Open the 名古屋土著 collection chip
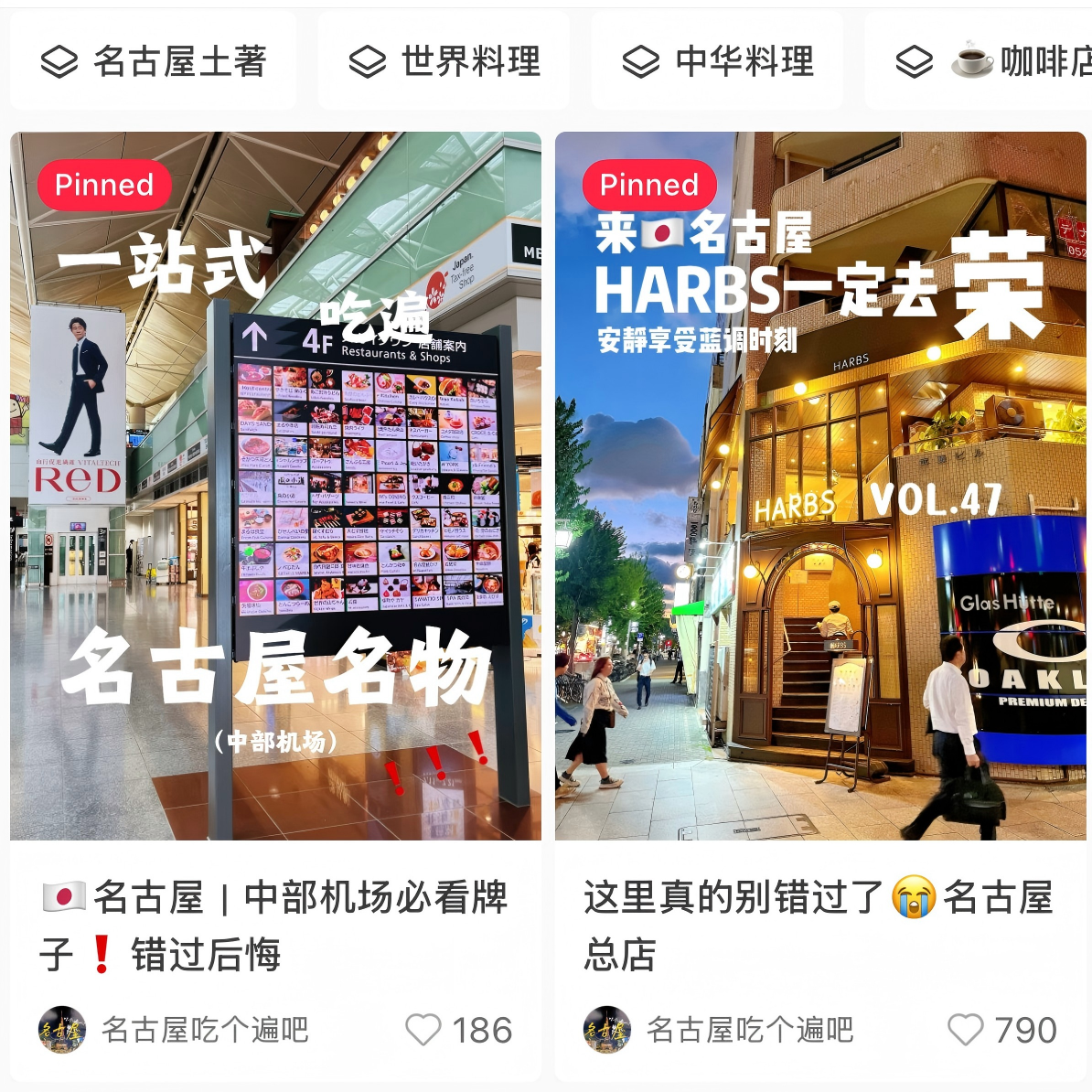 coord(154,61)
